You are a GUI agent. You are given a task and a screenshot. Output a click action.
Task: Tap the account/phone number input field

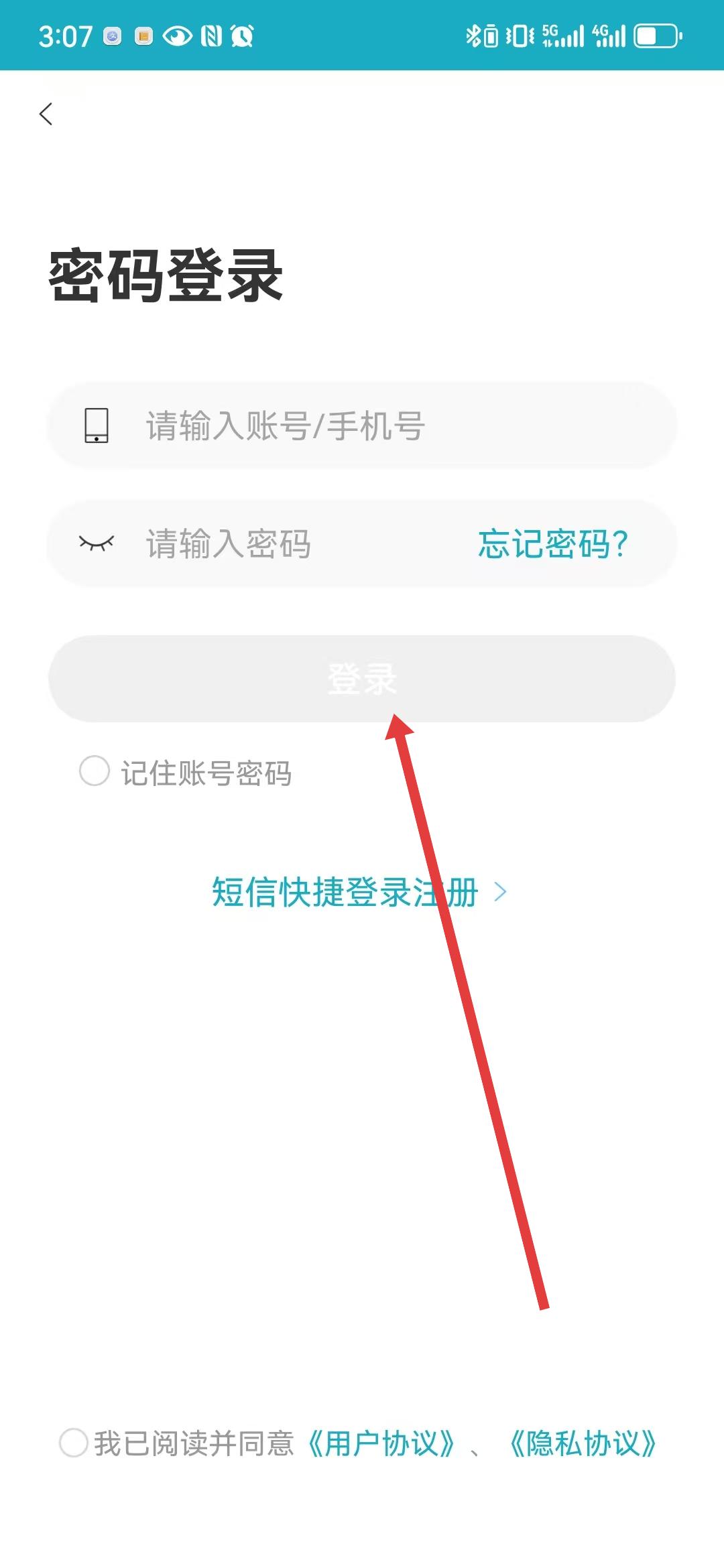[x=362, y=426]
